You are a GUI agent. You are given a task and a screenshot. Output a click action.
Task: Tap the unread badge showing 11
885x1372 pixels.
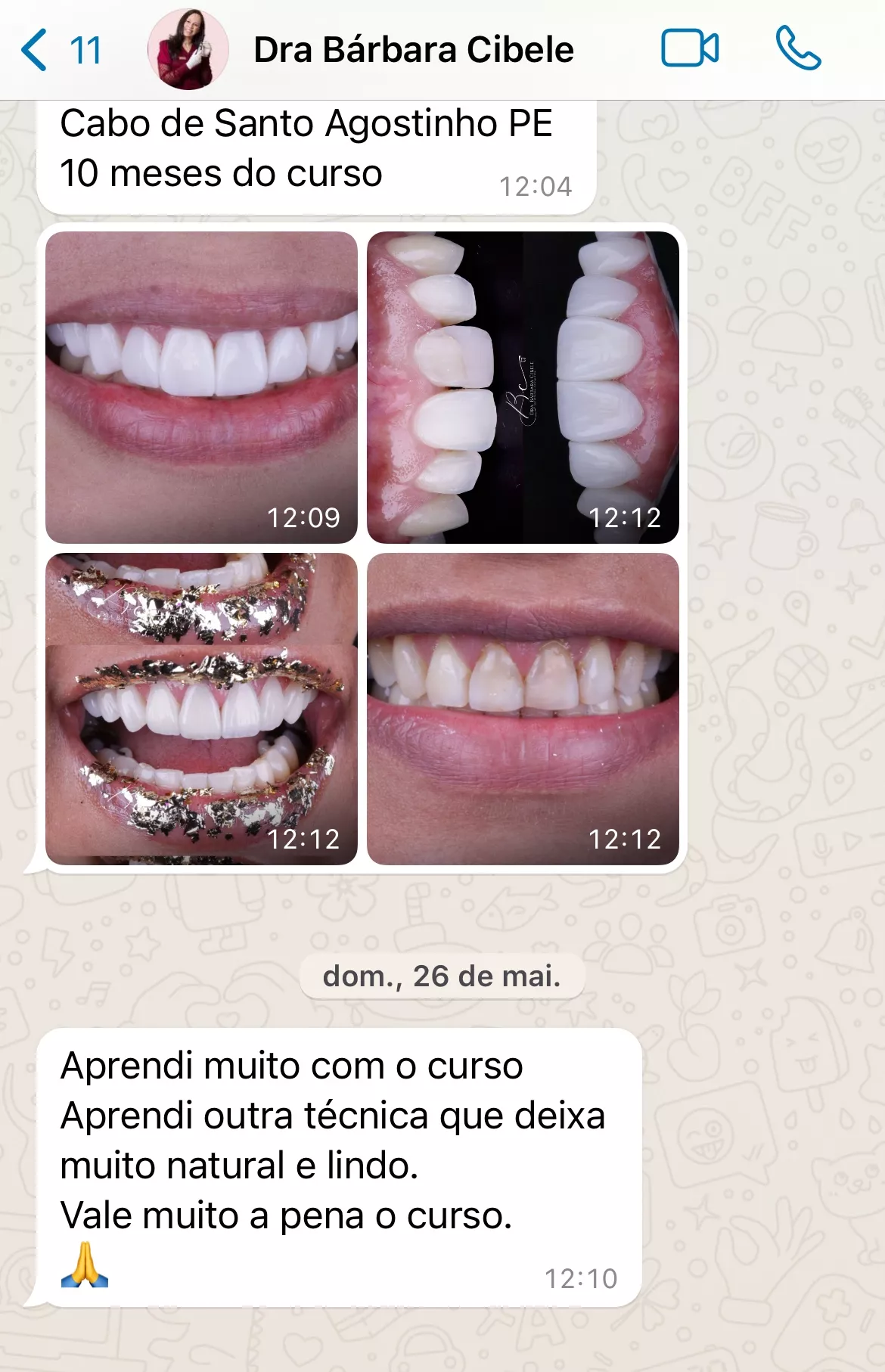[85, 48]
